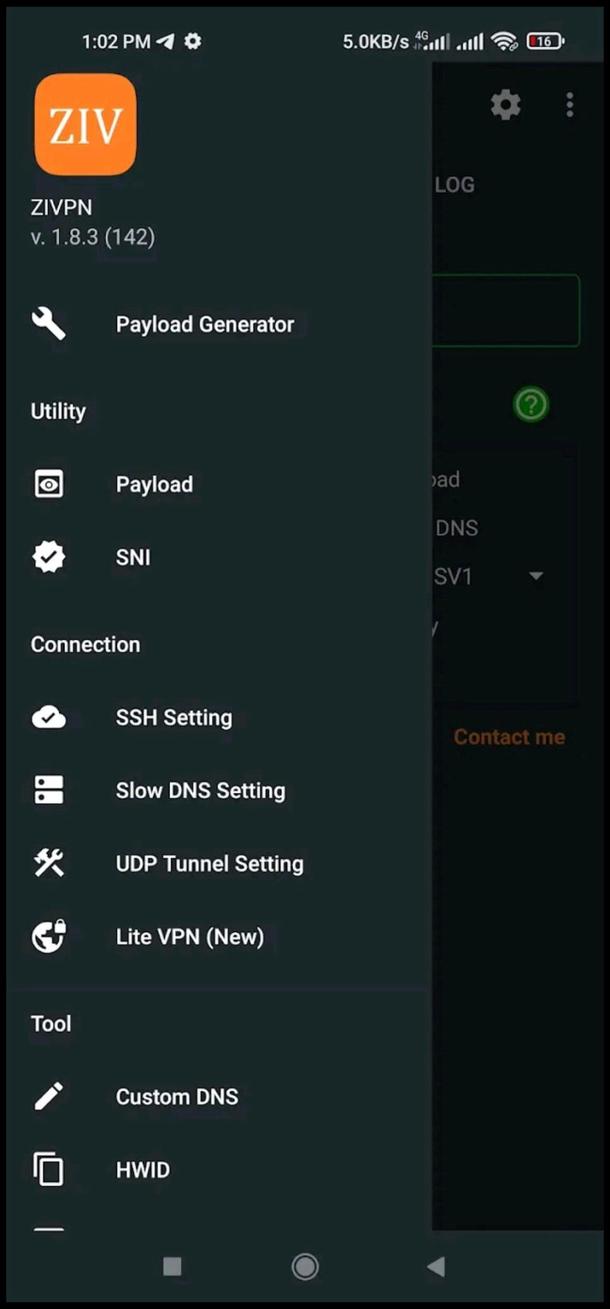Launch Lite VPN (New)
Image resolution: width=610 pixels, height=1309 pixels.
pyautogui.click(x=189, y=937)
